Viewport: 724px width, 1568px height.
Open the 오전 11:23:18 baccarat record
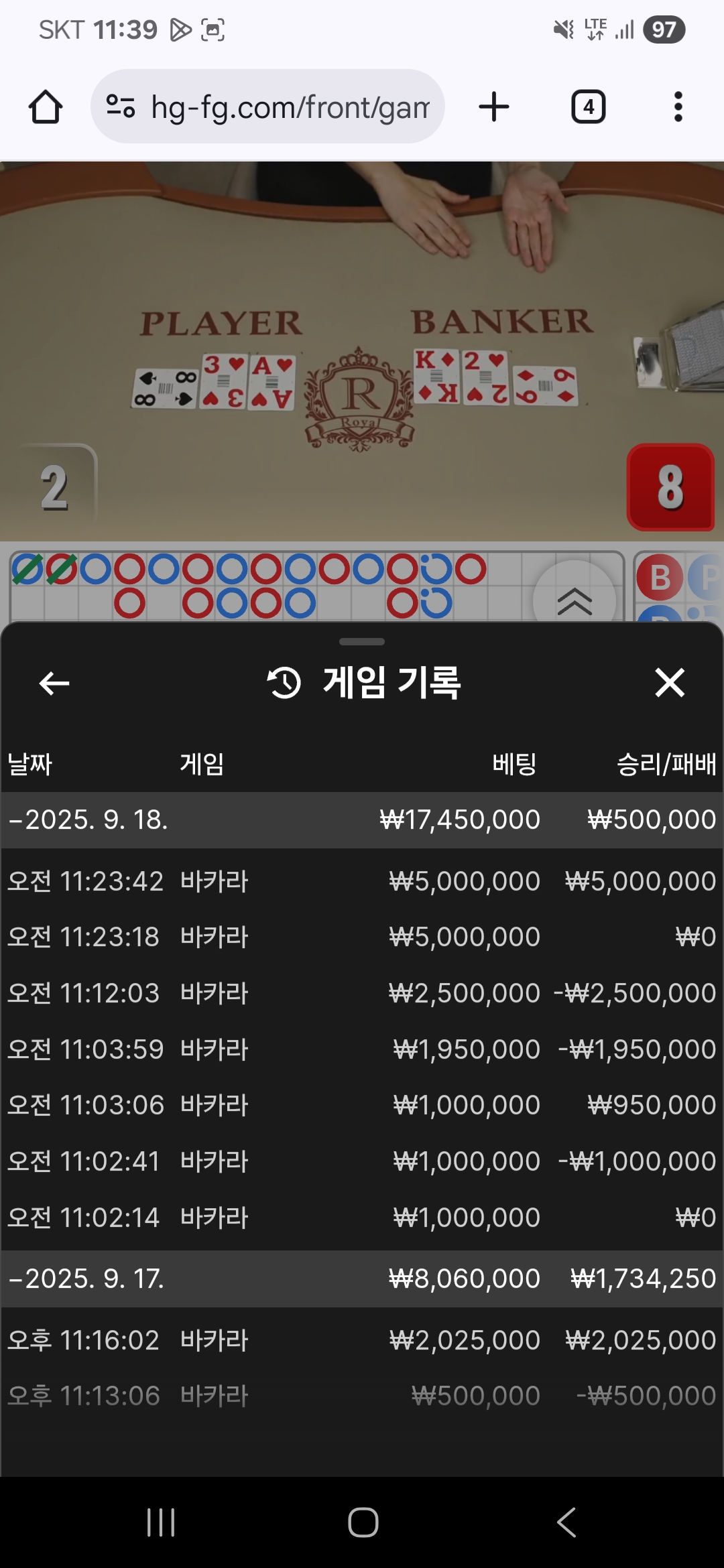tap(362, 937)
